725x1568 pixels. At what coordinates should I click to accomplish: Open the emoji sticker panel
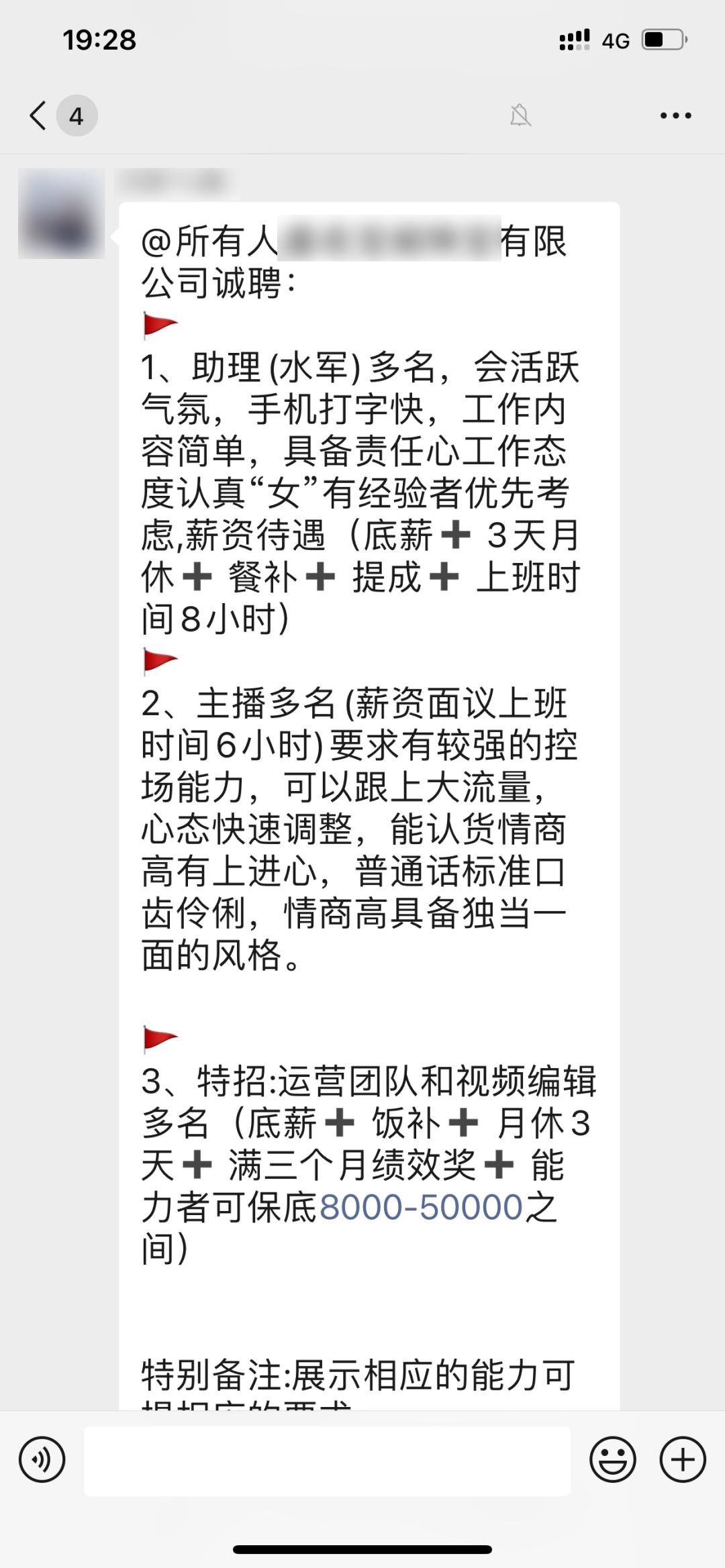point(612,1459)
